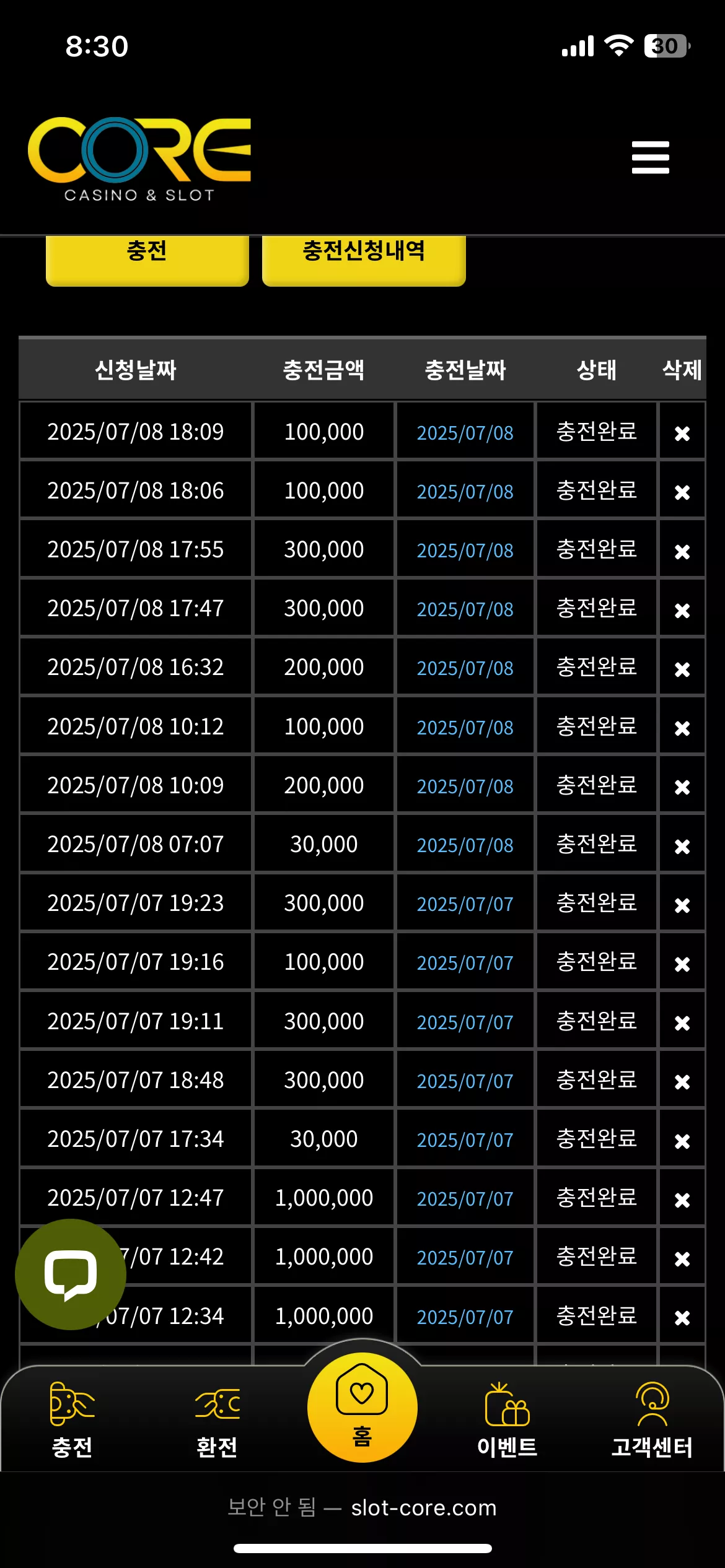725x1568 pixels.
Task: Delete the 2025/07/08 07:07 entry
Action: pos(682,846)
